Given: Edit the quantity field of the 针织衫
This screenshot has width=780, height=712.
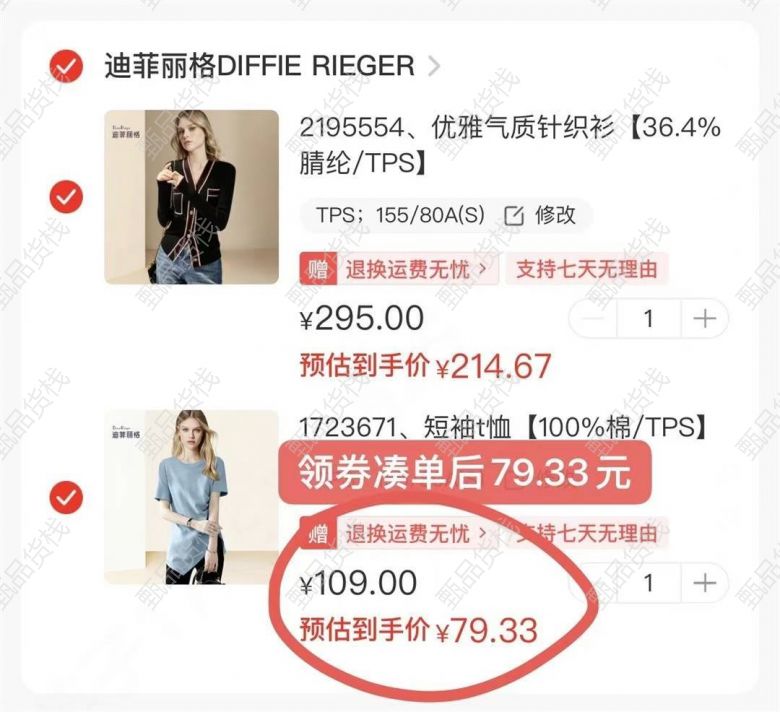Looking at the screenshot, I should point(648,319).
